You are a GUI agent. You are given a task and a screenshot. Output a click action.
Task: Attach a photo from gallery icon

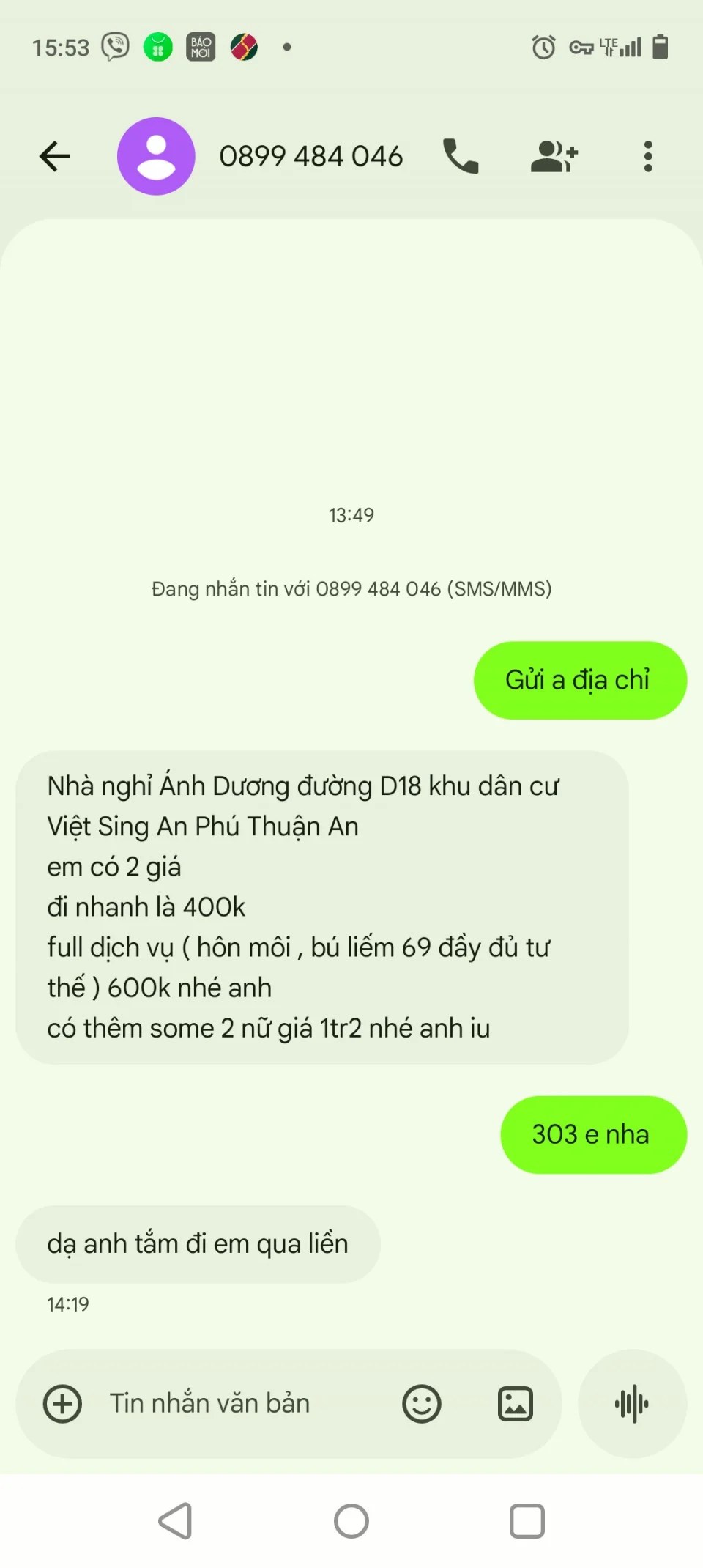point(516,1404)
